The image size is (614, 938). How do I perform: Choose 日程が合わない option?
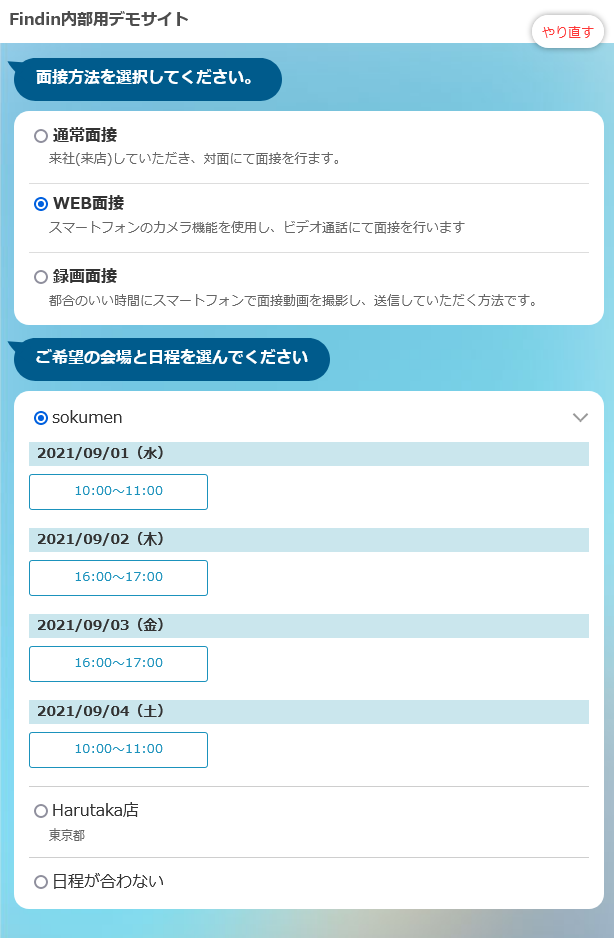41,882
